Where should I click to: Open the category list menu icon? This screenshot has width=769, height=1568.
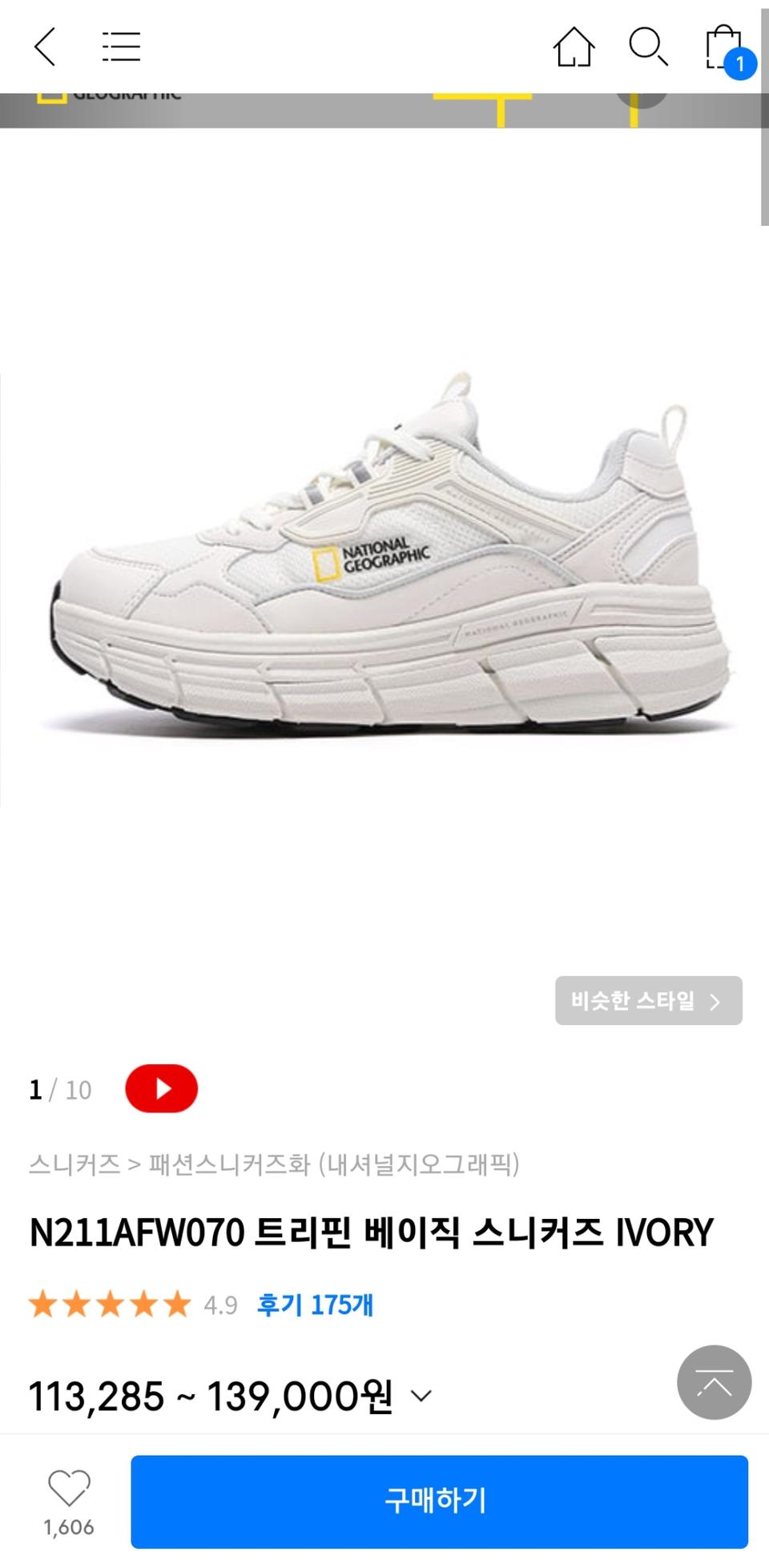120,48
